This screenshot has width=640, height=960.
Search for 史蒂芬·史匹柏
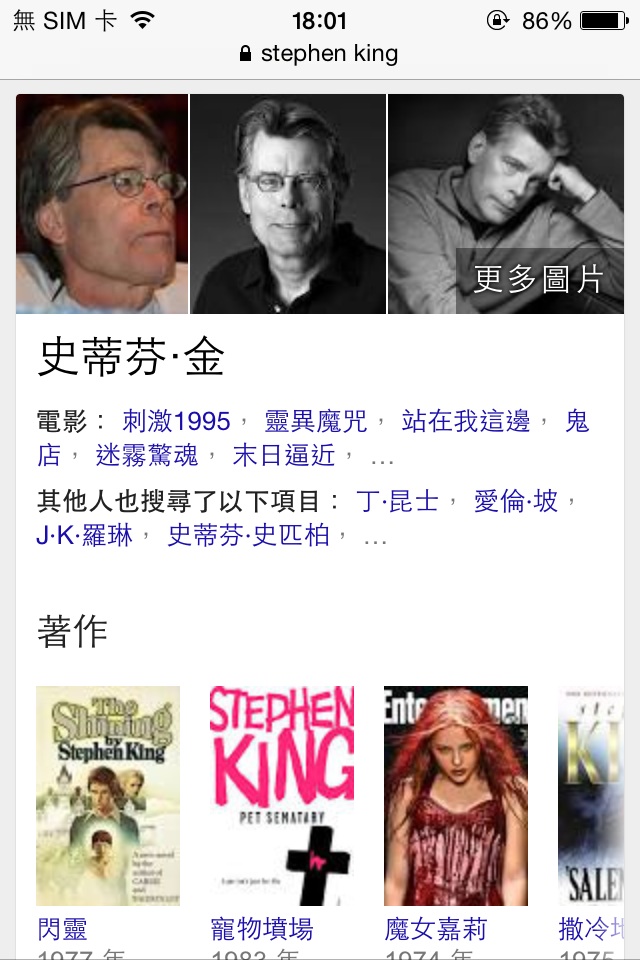pyautogui.click(x=248, y=535)
